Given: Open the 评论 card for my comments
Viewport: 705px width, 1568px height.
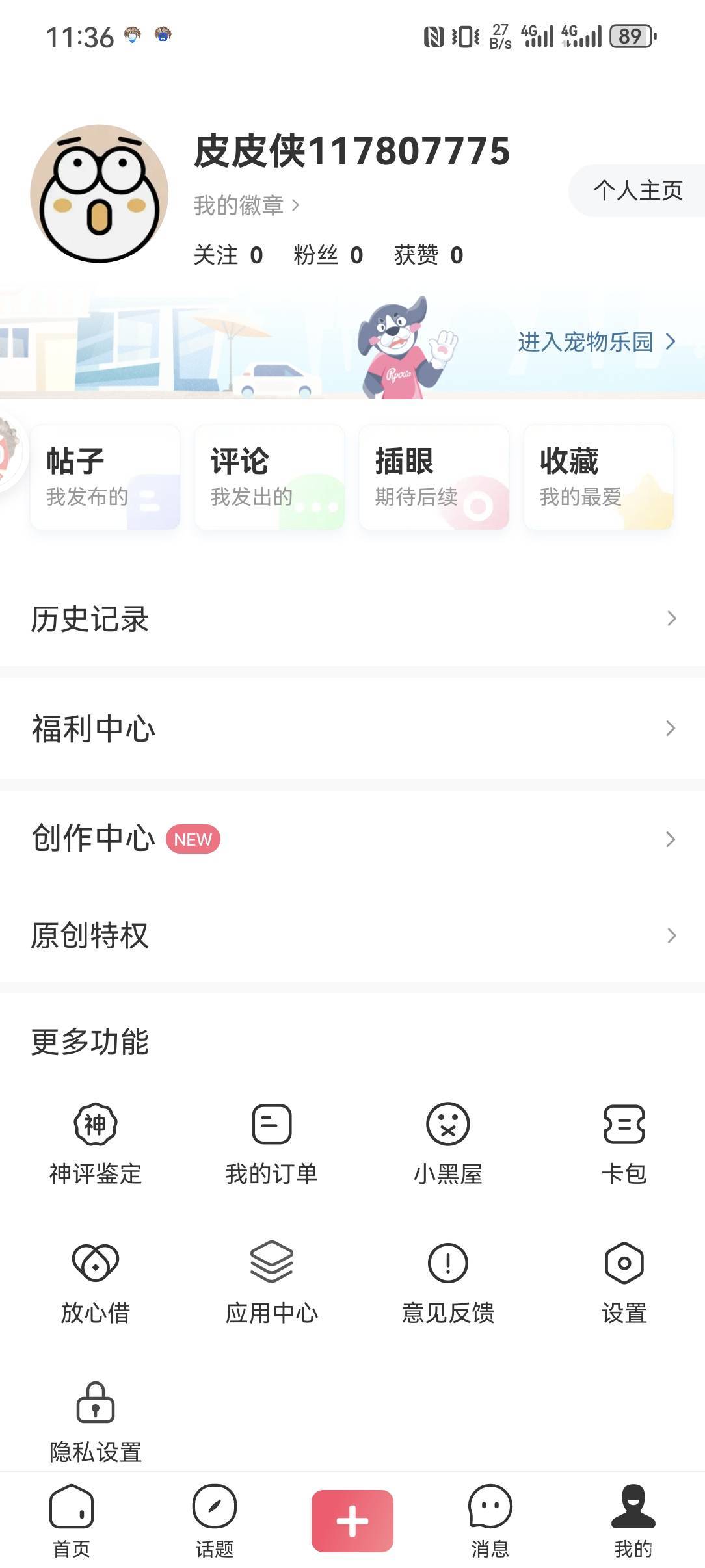Looking at the screenshot, I should (269, 477).
